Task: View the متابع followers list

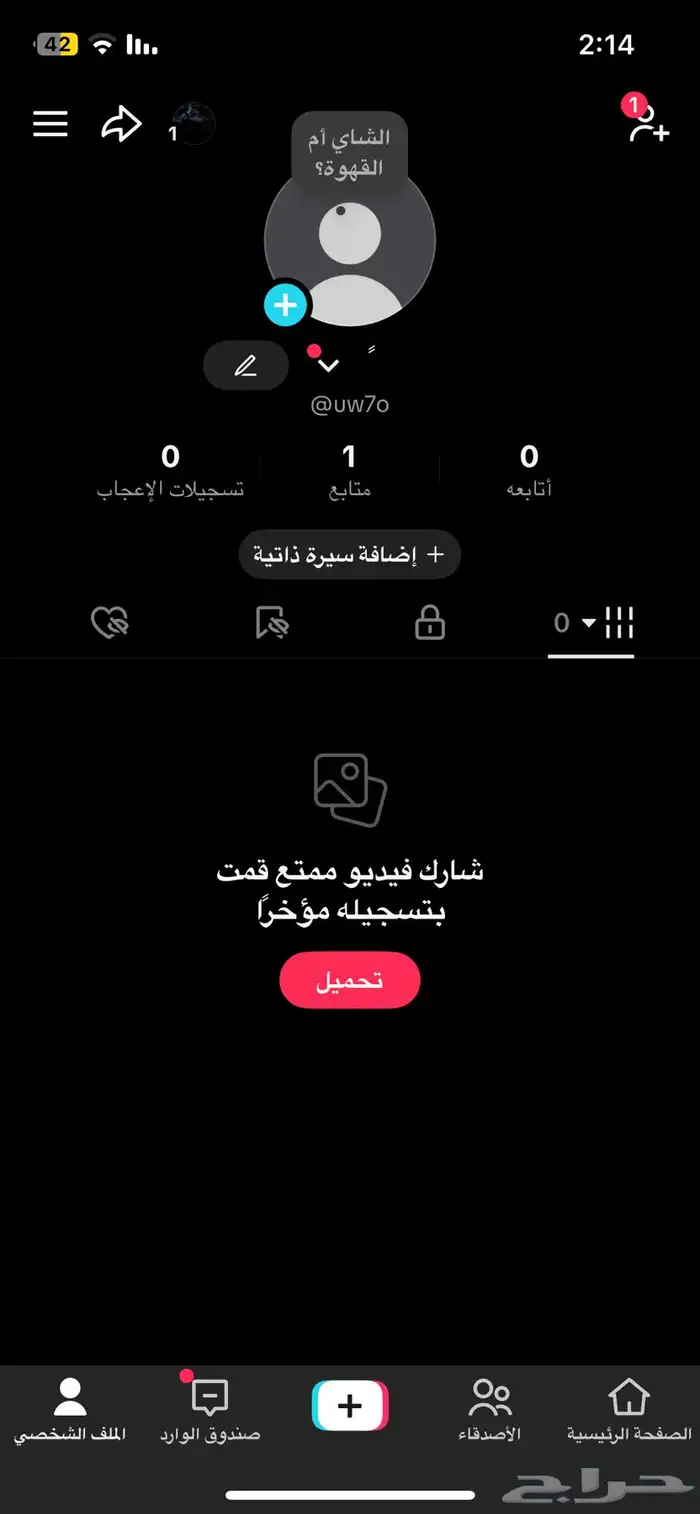Action: (349, 471)
